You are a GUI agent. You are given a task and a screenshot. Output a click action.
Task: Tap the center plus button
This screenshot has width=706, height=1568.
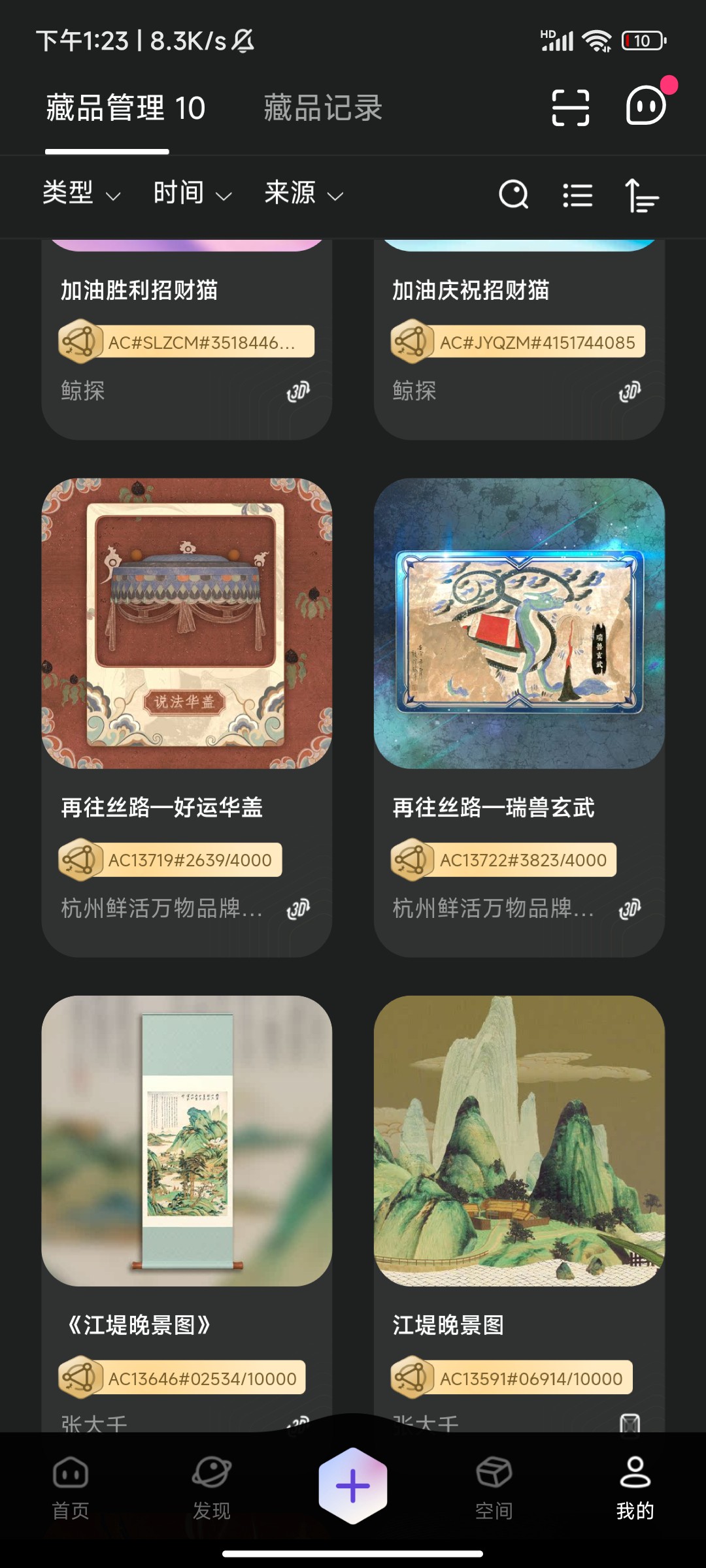[353, 1485]
